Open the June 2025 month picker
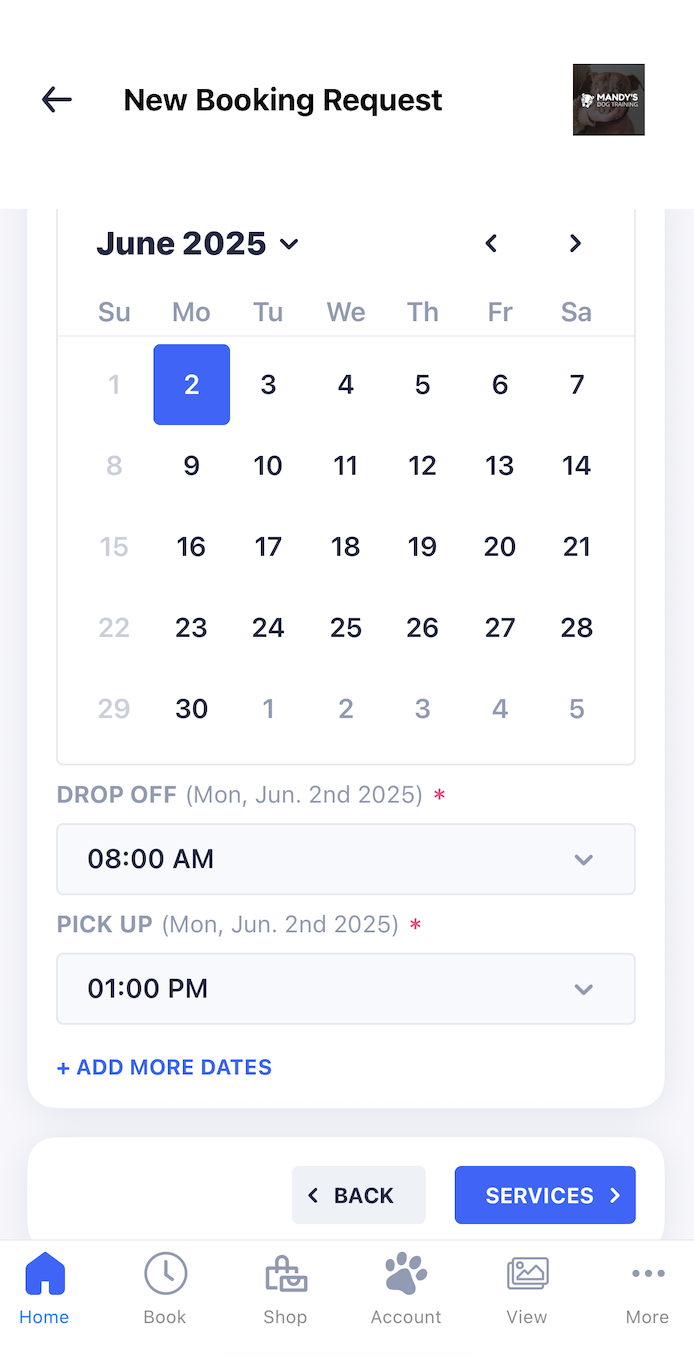Image resolution: width=694 pixels, height=1358 pixels. (197, 244)
